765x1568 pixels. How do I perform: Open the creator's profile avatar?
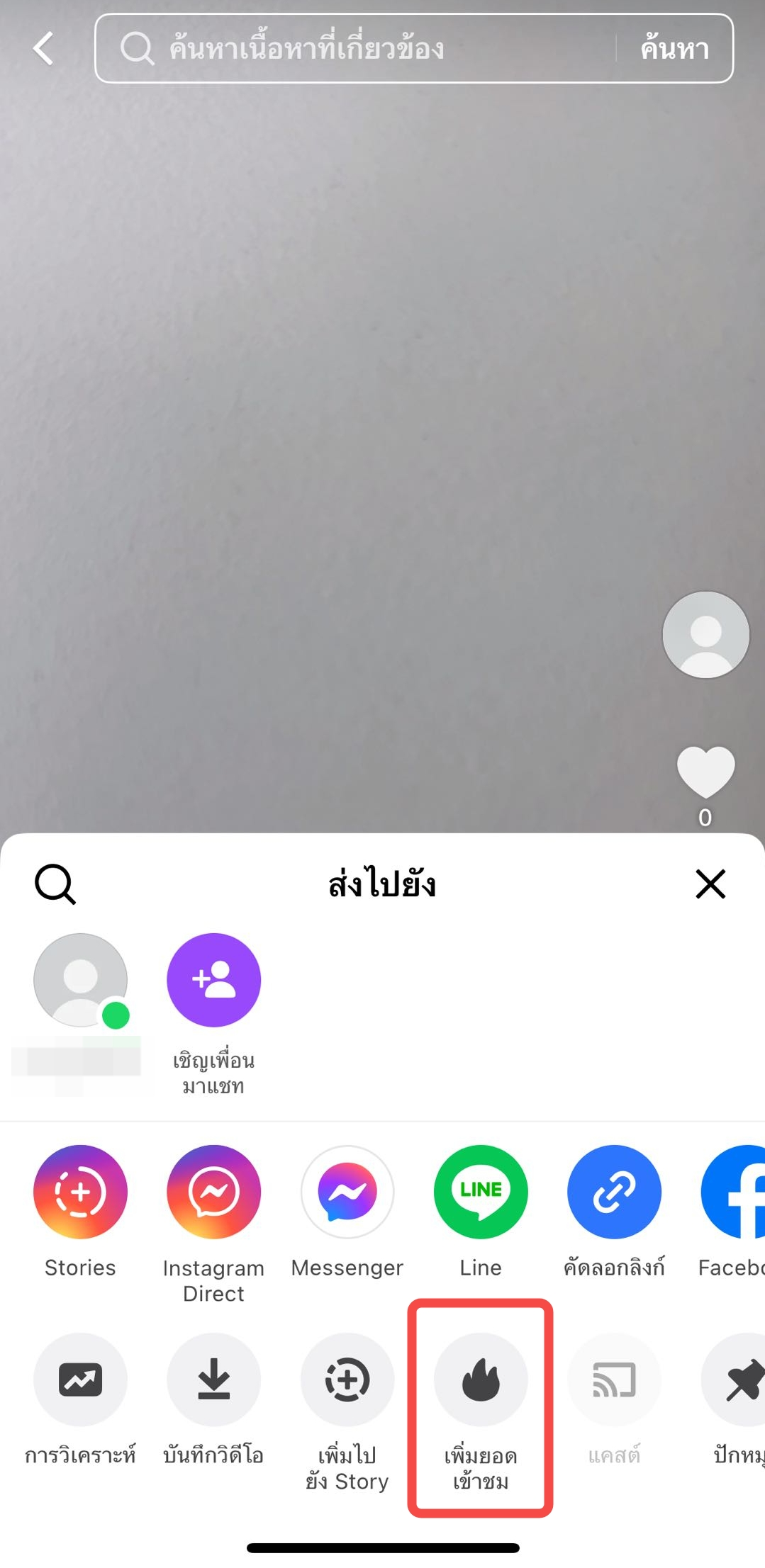(705, 634)
